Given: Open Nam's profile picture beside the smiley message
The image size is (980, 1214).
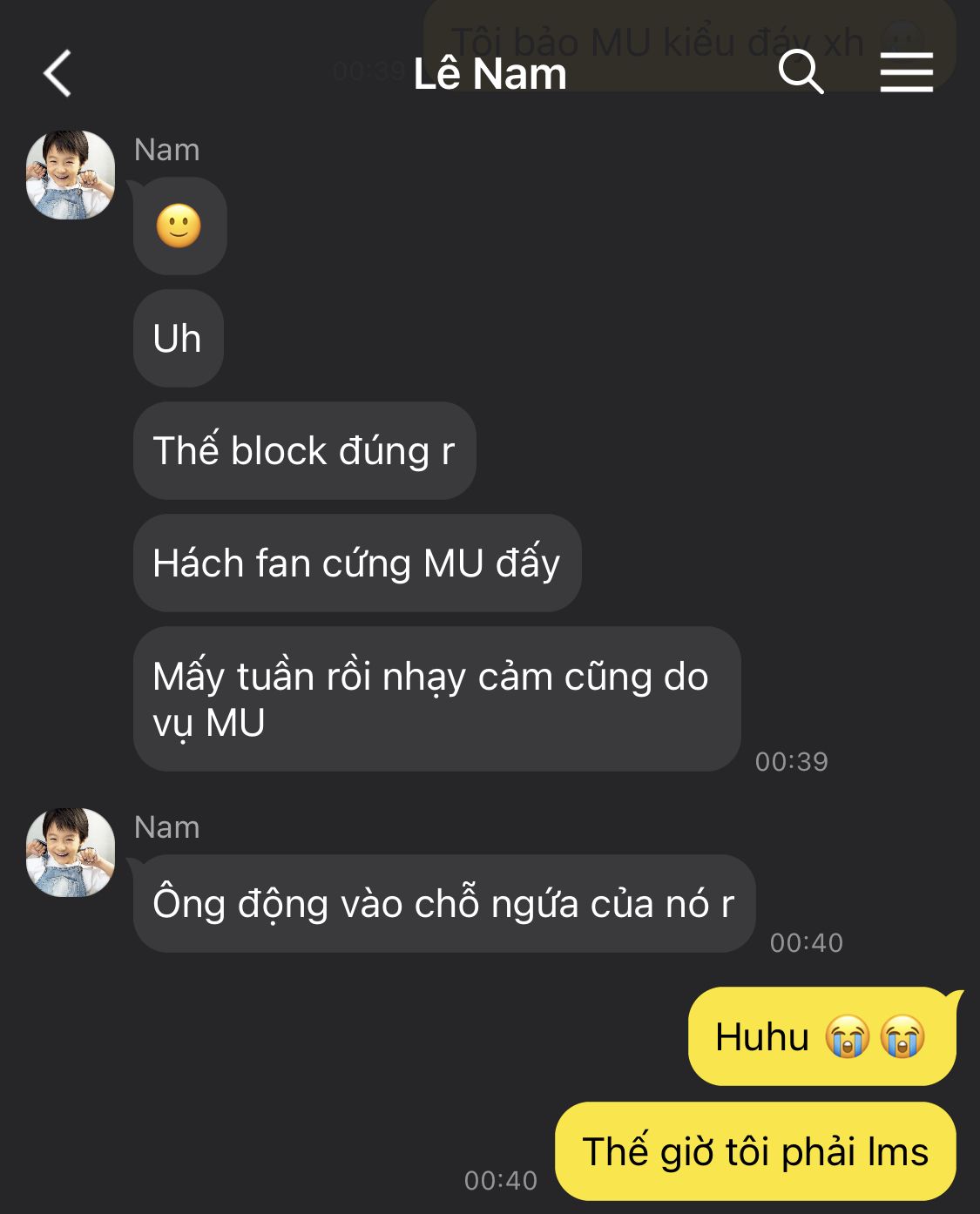Looking at the screenshot, I should (71, 175).
